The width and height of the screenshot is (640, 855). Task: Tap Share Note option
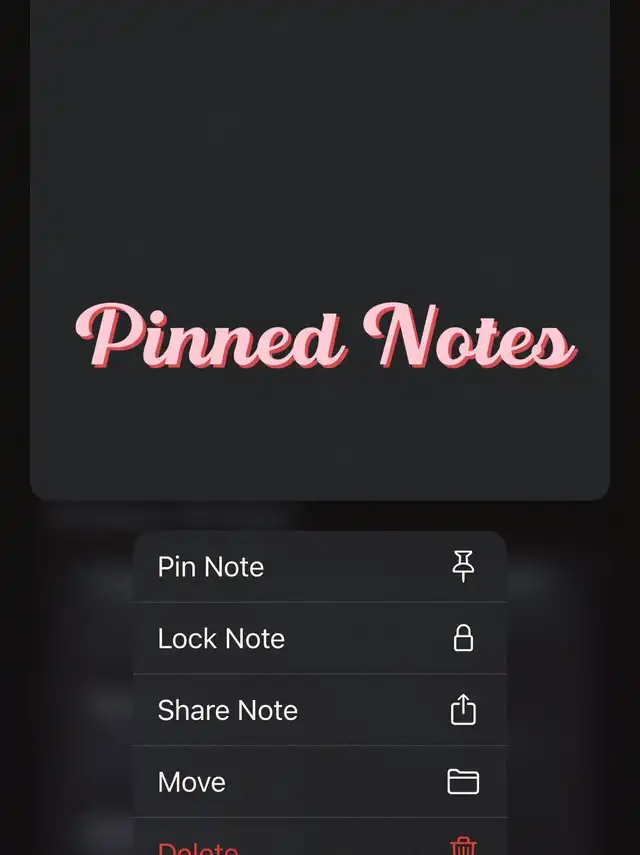[x=318, y=710]
